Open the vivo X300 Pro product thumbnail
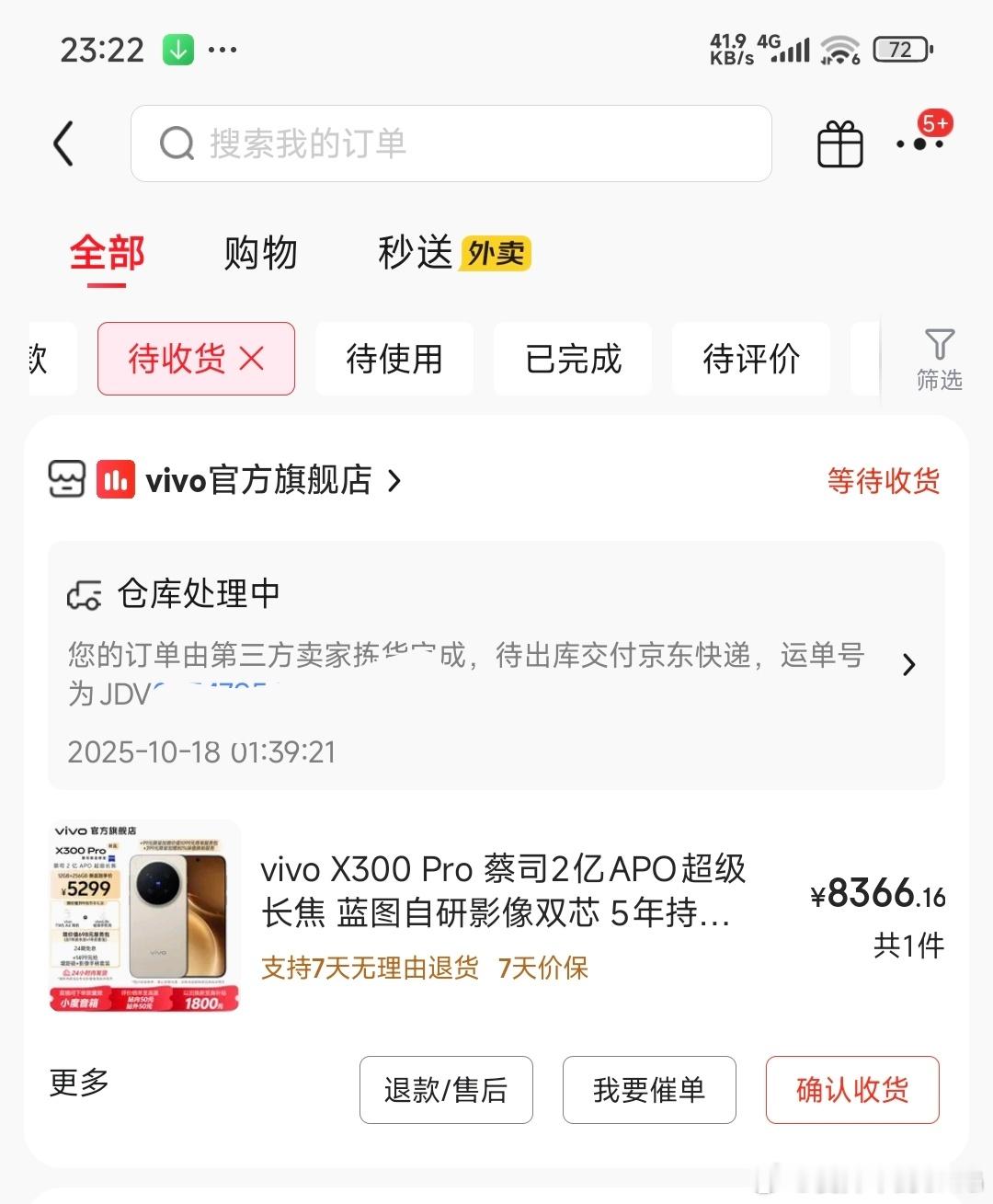 143,918
